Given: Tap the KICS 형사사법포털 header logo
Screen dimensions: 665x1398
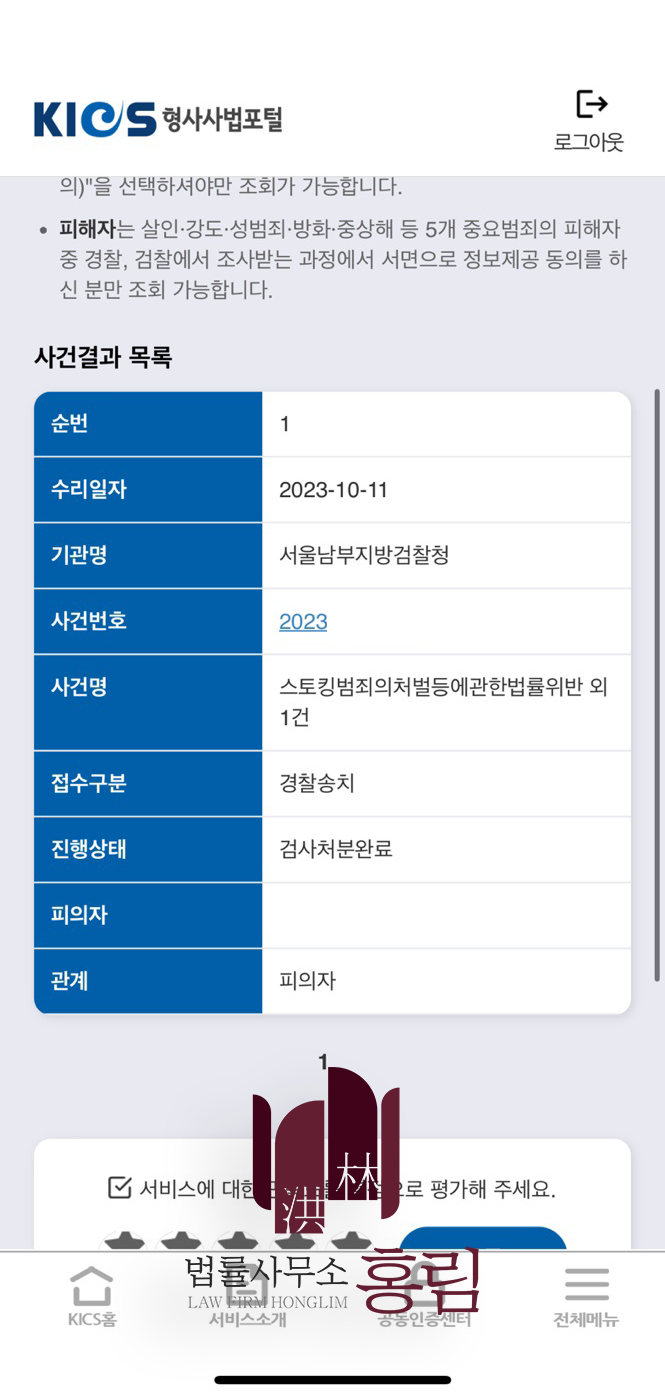Looking at the screenshot, I should click(158, 119).
